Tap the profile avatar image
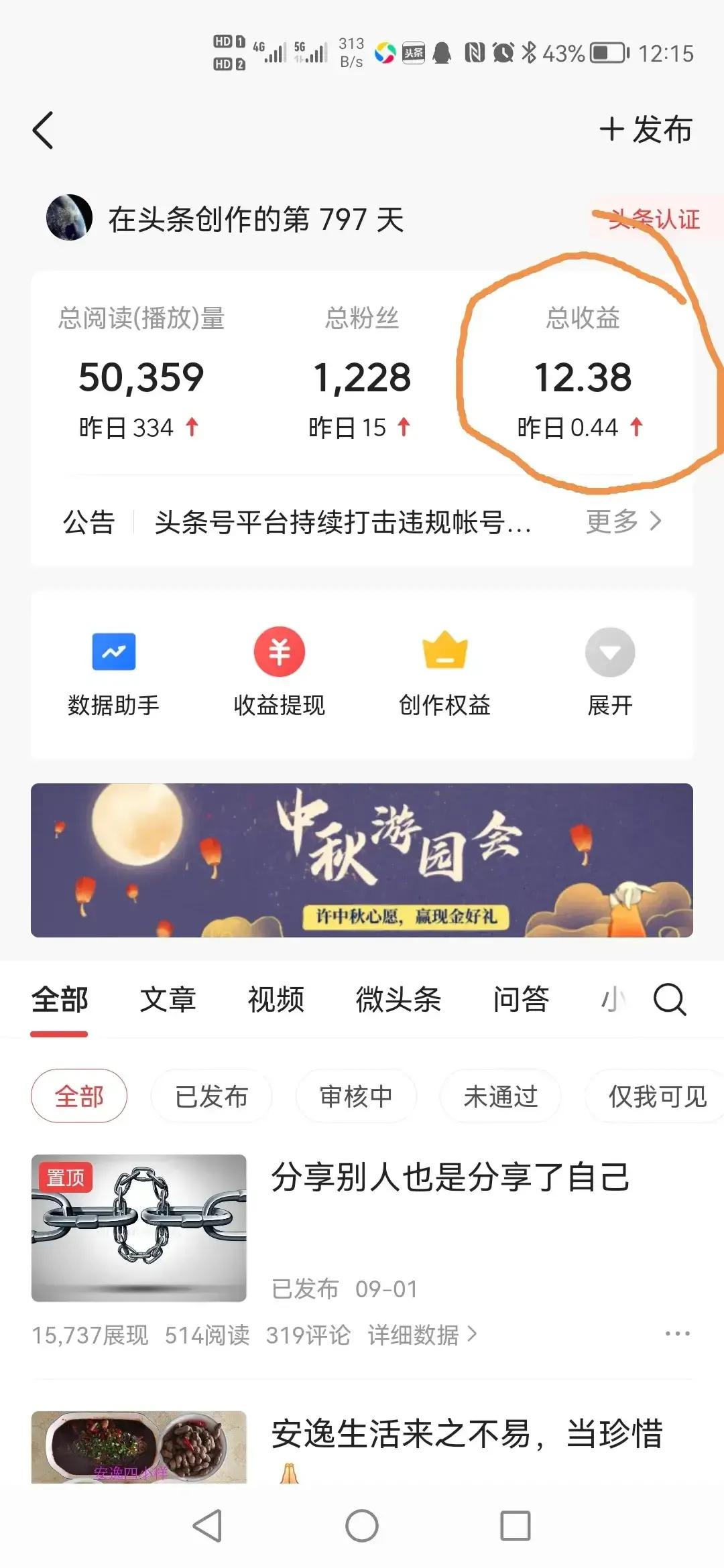724x1568 pixels. (70, 218)
